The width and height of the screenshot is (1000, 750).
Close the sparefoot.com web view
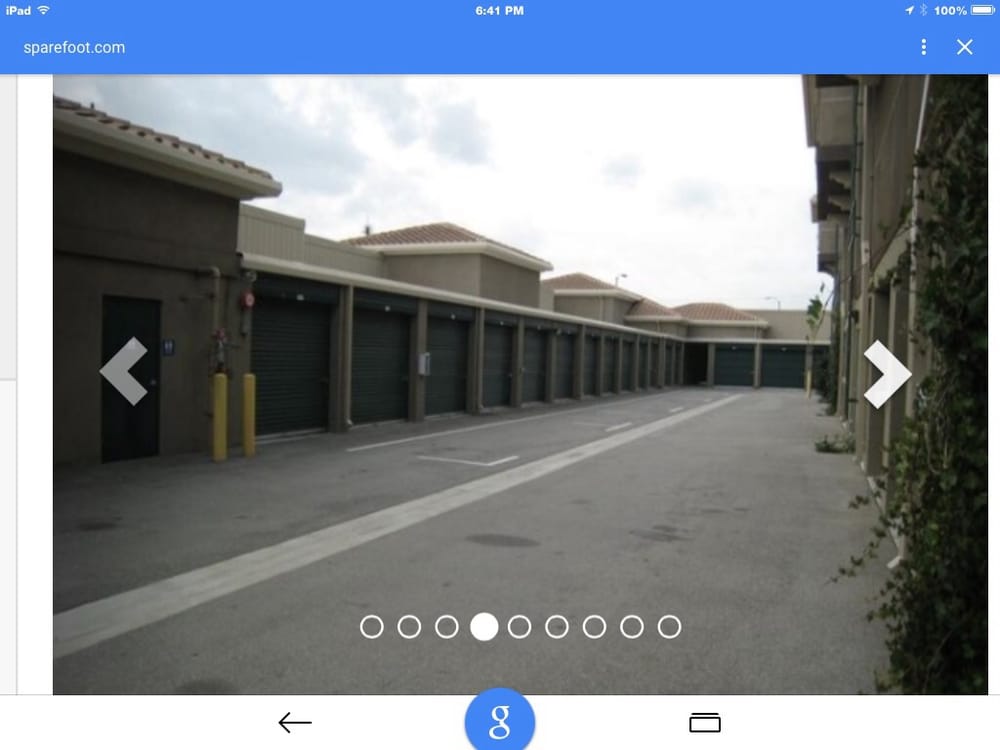click(x=964, y=47)
